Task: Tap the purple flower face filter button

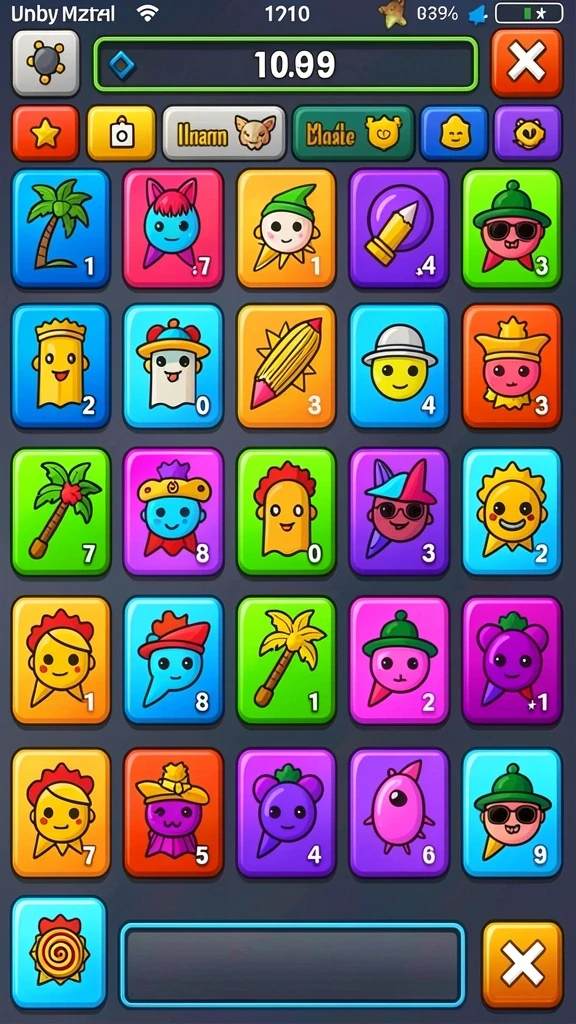Action: [x=528, y=133]
